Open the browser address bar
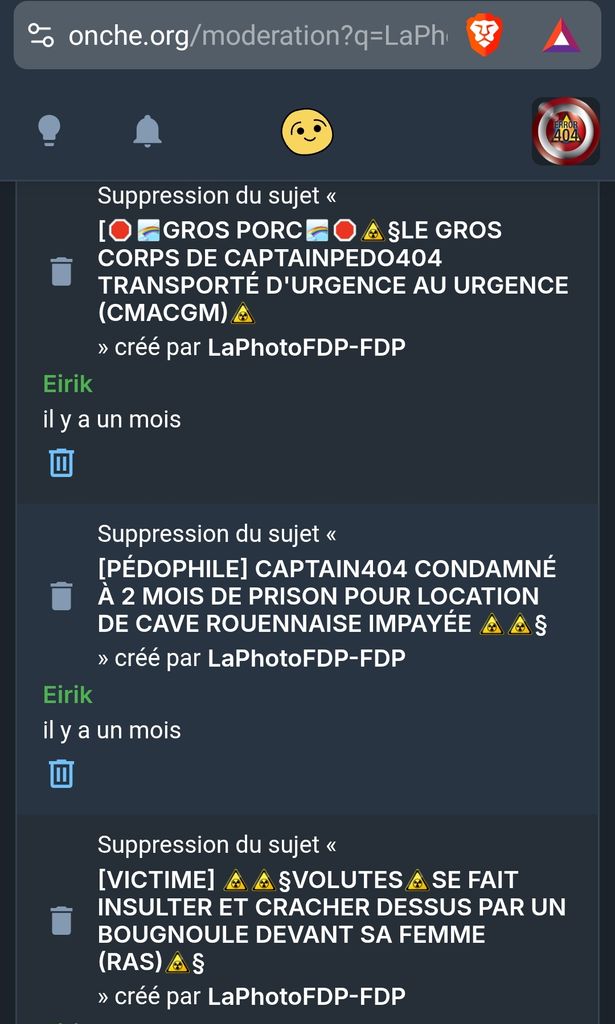The height and width of the screenshot is (1024, 615). 255,36
